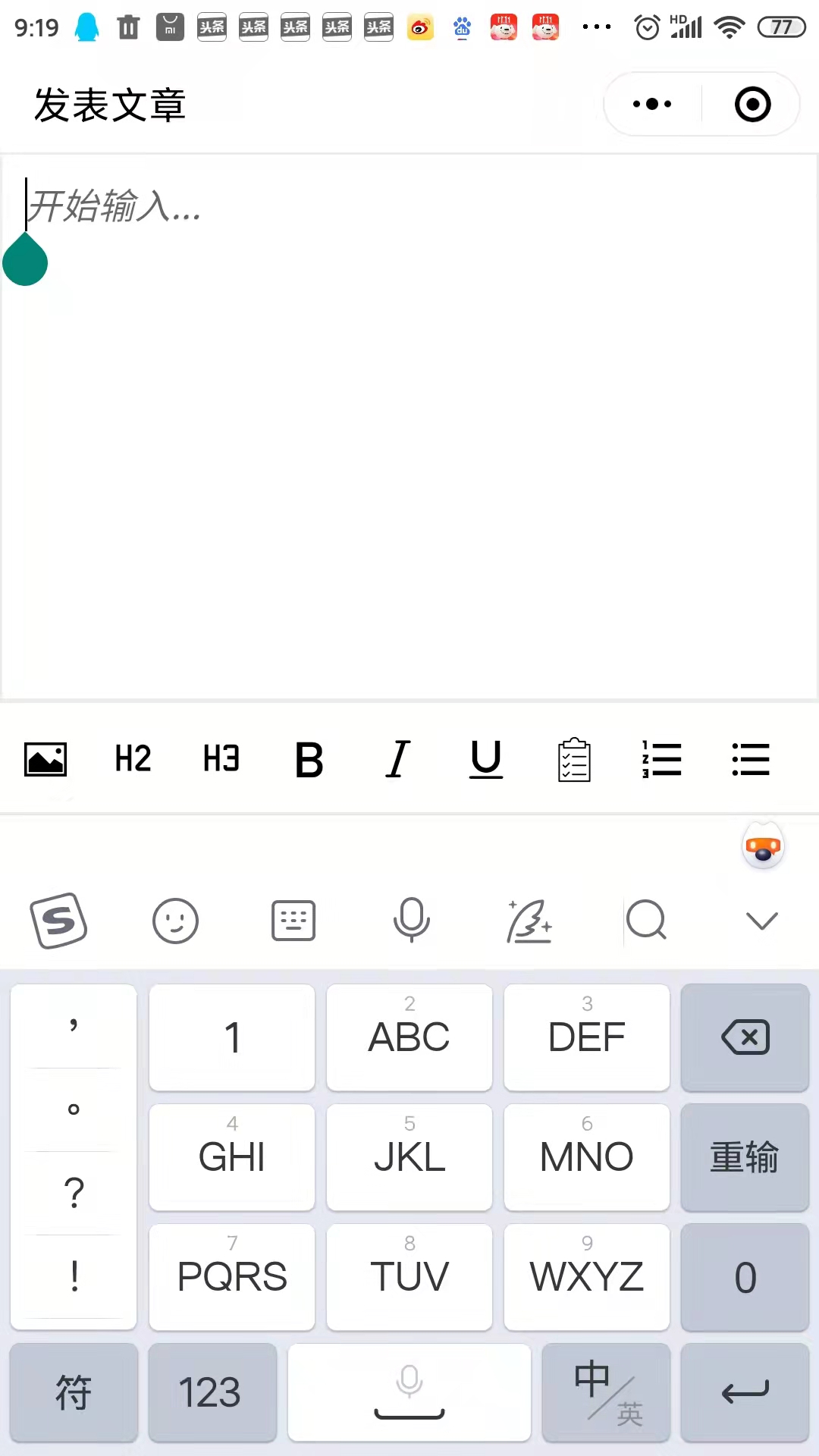This screenshot has height=1456, width=819.
Task: Apply H2 heading format
Action: pyautogui.click(x=133, y=759)
